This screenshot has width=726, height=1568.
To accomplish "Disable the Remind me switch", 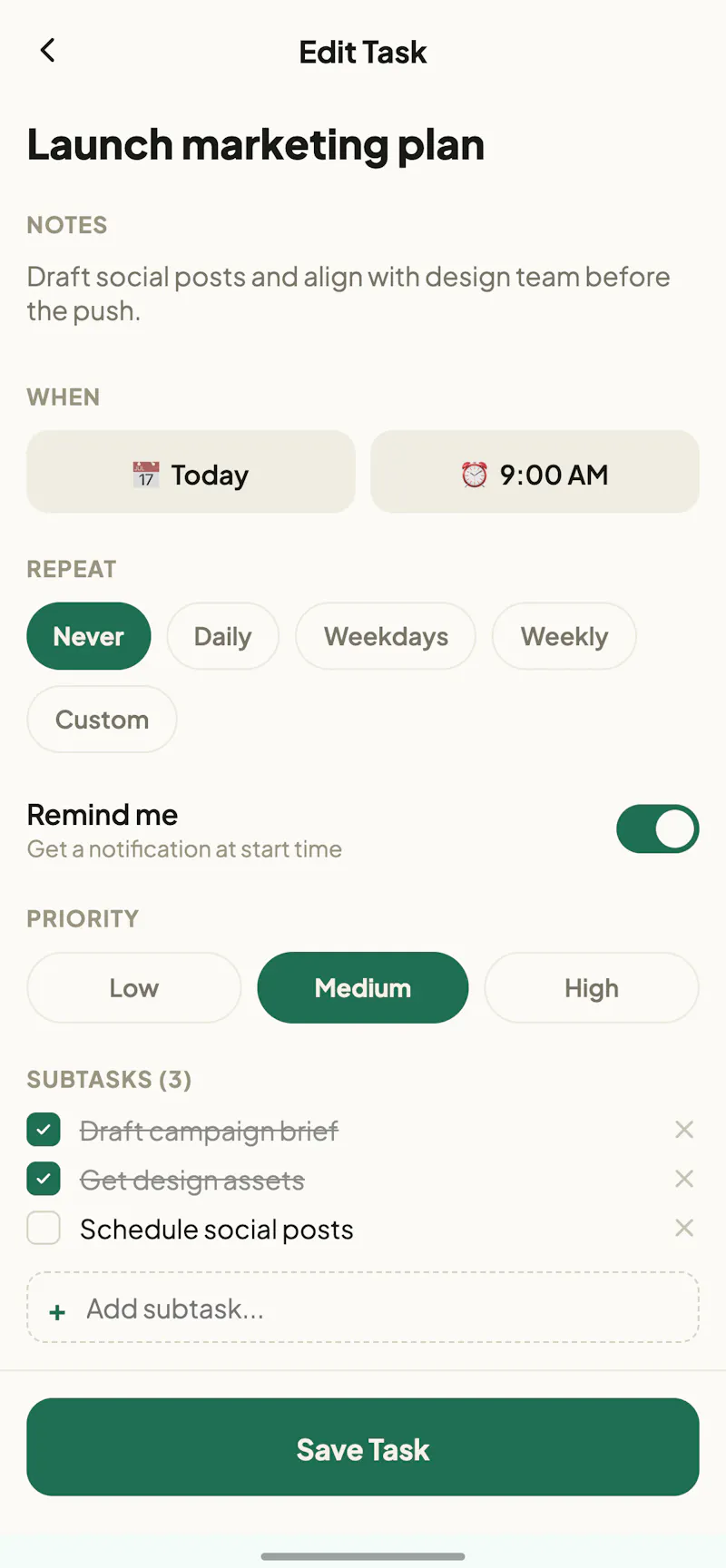I will coord(657,828).
